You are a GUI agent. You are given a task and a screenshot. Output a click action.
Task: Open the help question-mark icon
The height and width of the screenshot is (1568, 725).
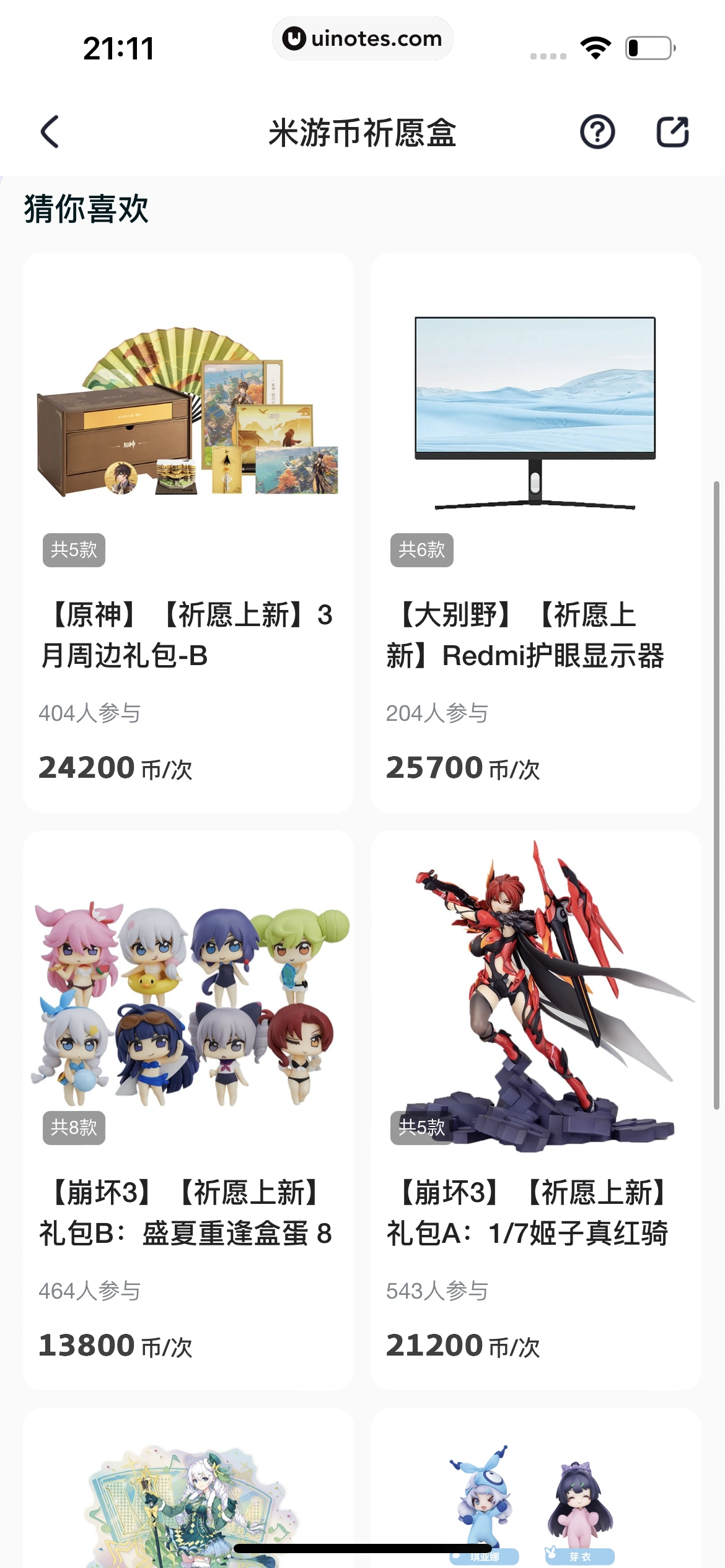tap(597, 132)
